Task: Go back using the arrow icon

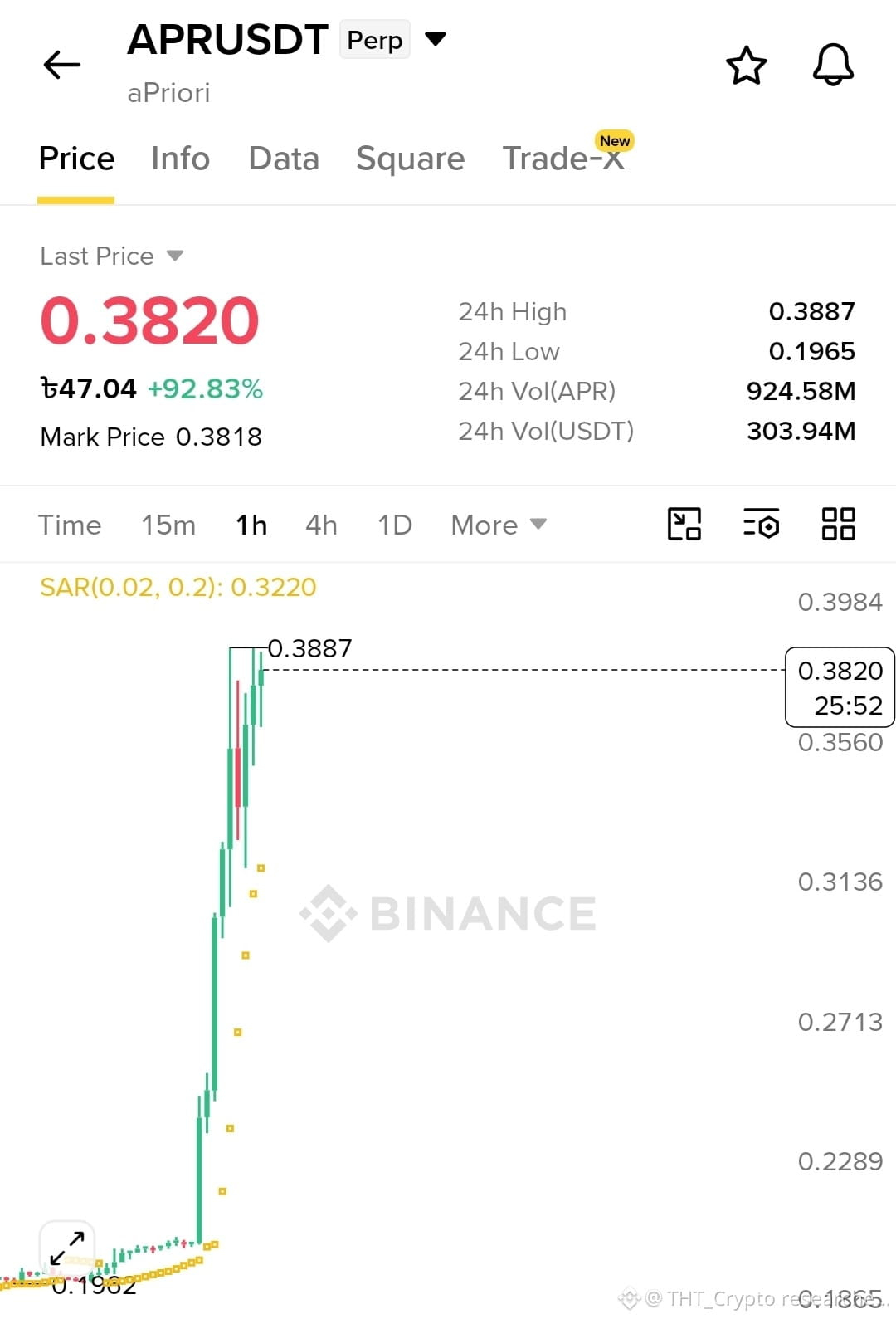Action: click(x=61, y=65)
